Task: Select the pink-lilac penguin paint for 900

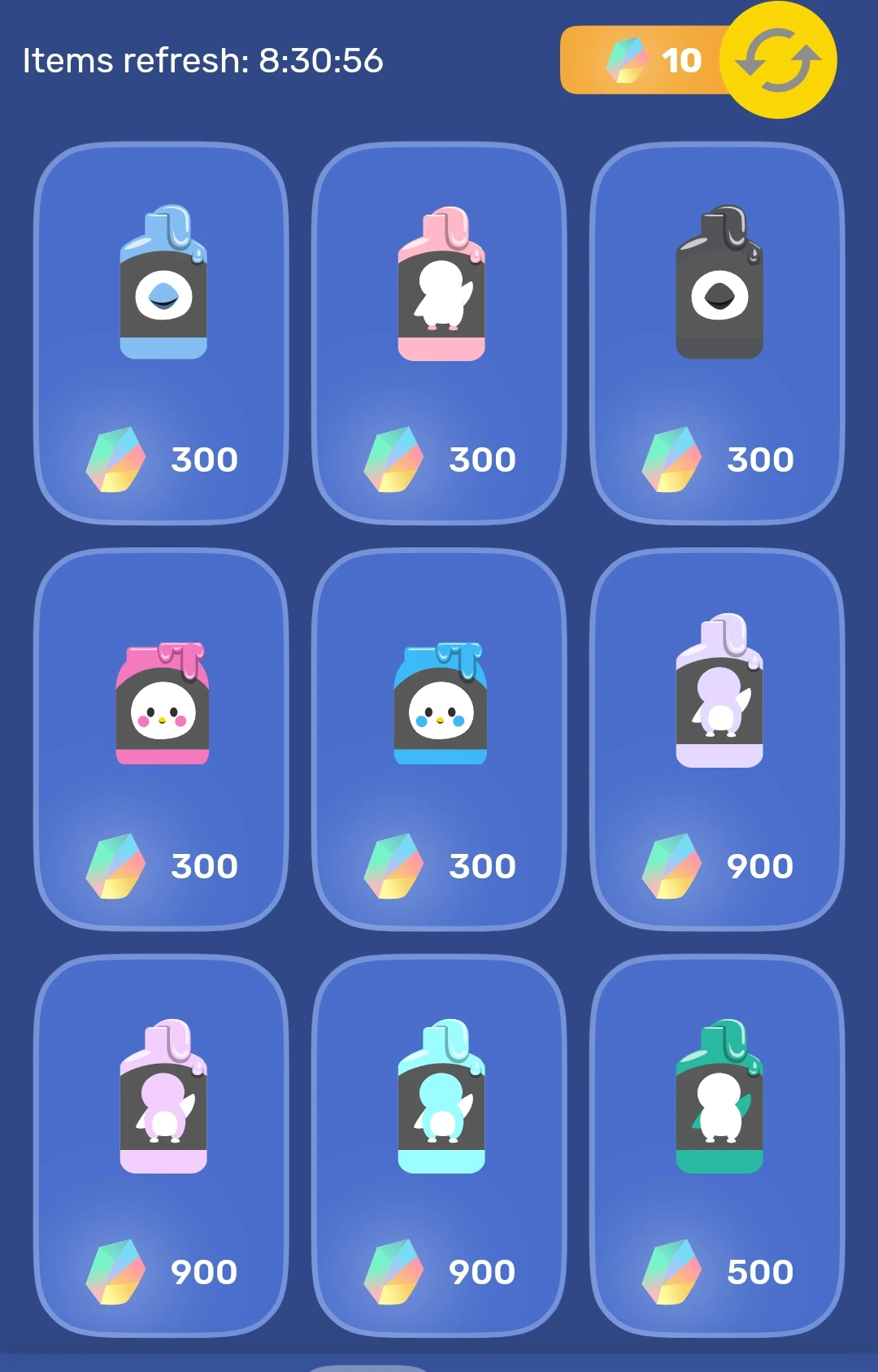Action: click(162, 1145)
